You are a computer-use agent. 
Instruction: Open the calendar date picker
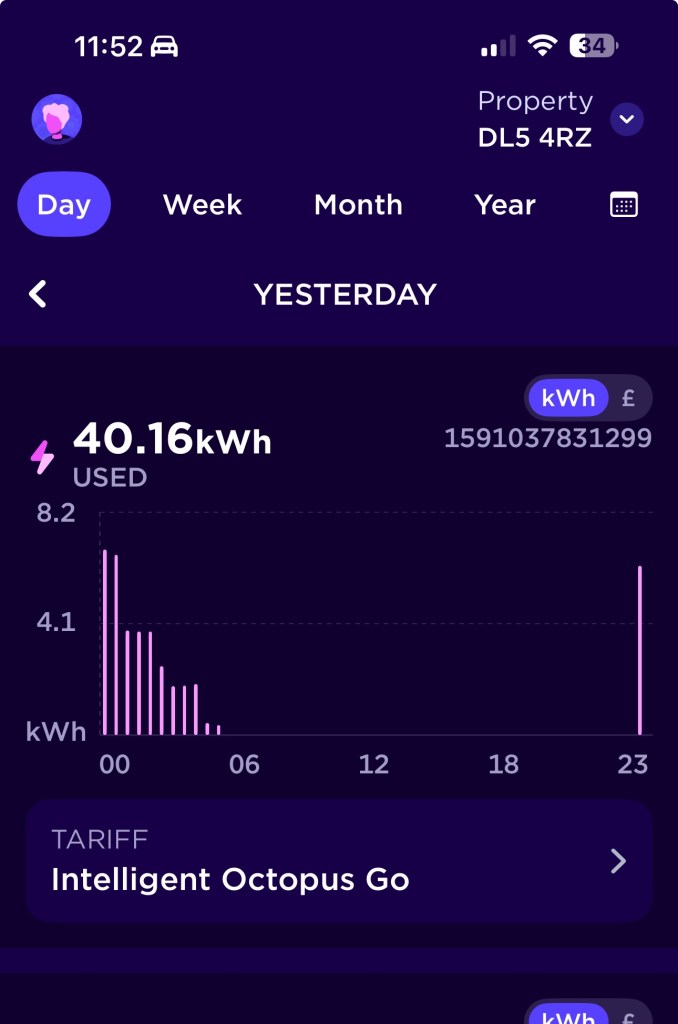coord(624,205)
